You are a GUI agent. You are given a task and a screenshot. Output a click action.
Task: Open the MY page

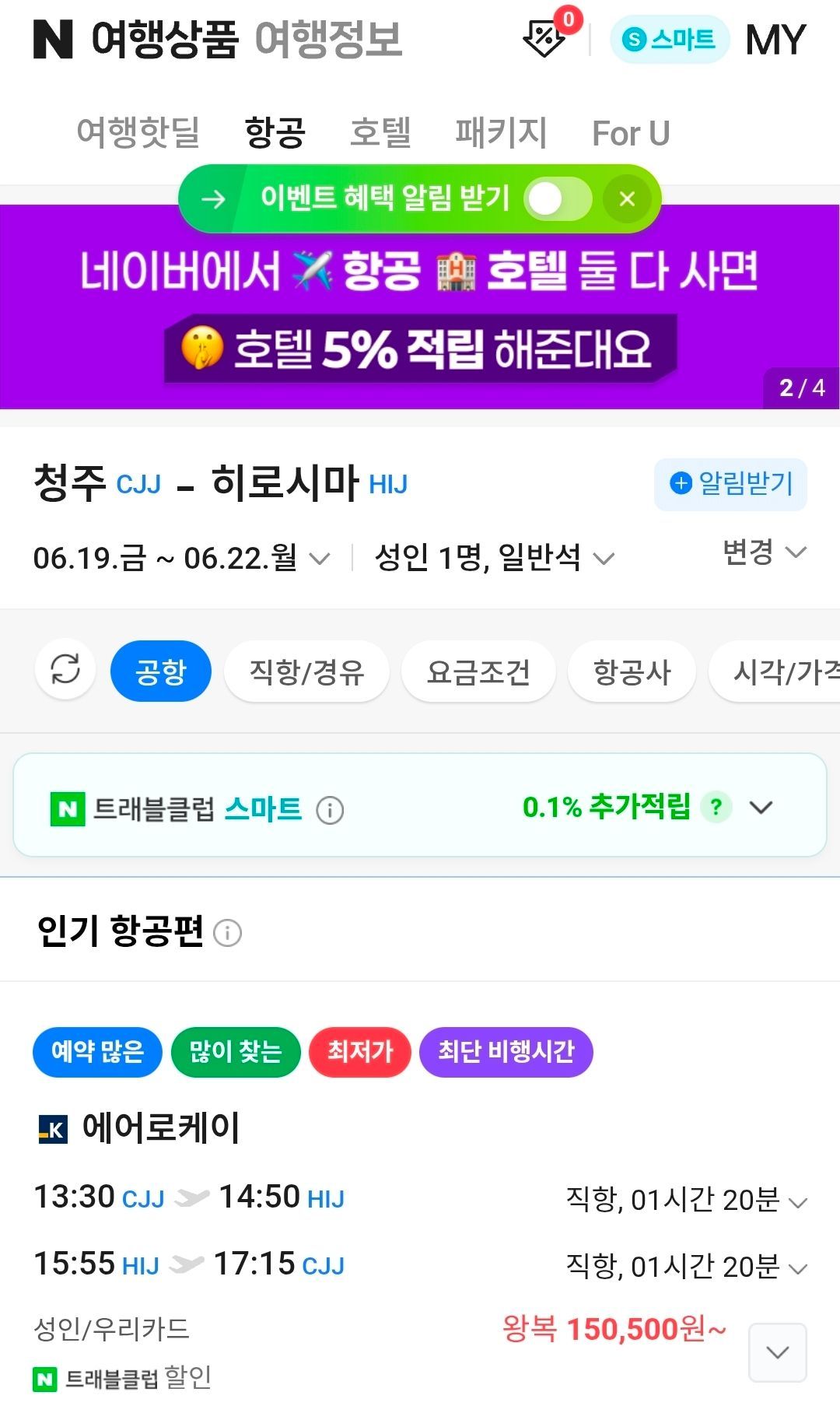(775, 39)
